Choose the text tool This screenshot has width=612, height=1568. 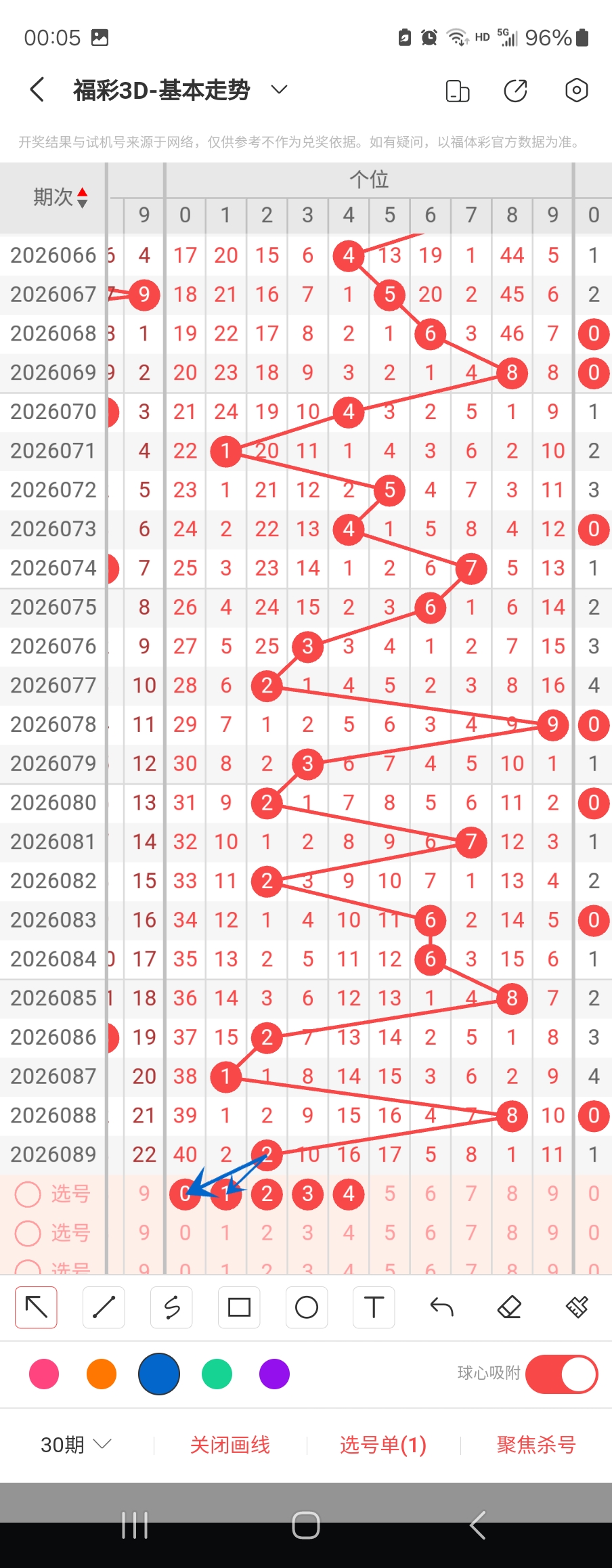pos(374,1307)
